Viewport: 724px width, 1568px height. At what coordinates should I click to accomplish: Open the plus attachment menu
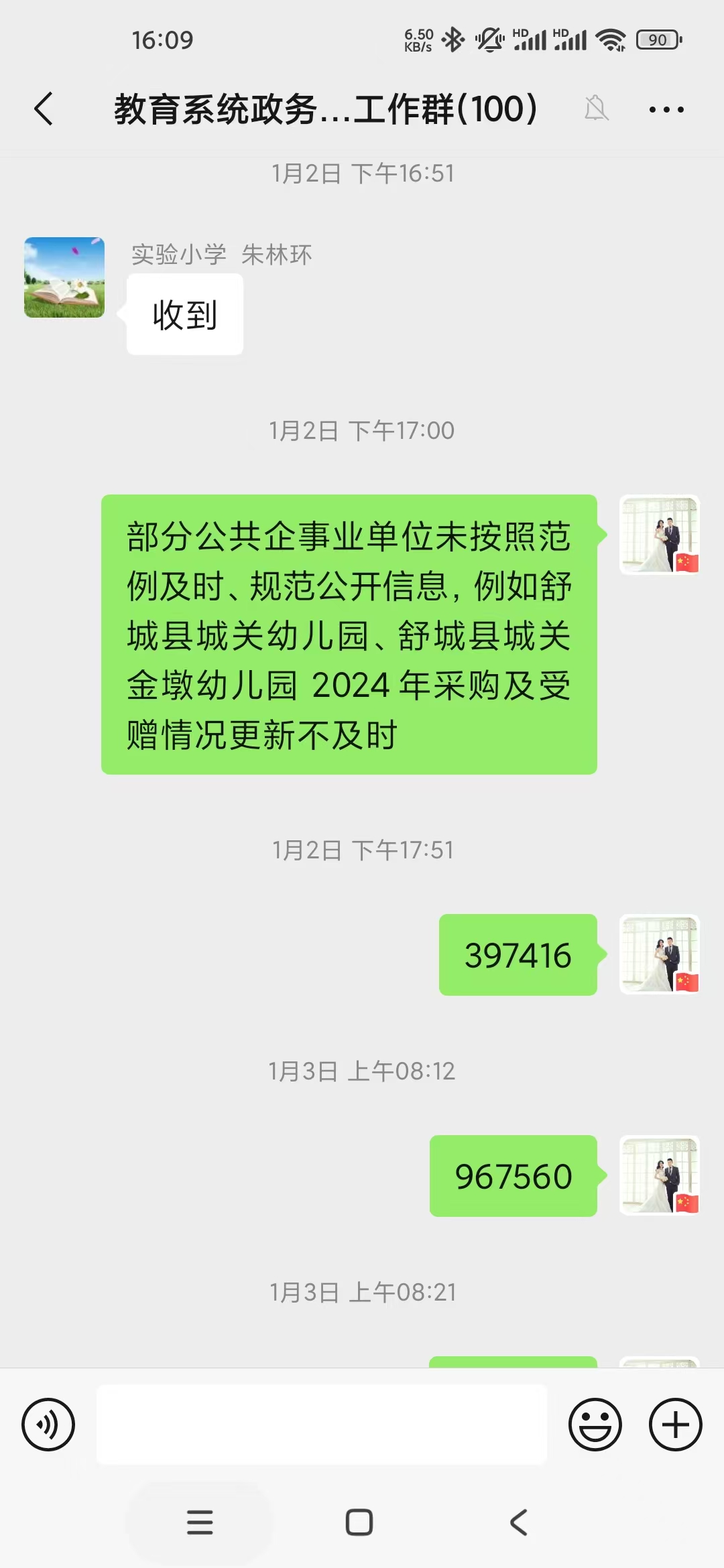(675, 1424)
